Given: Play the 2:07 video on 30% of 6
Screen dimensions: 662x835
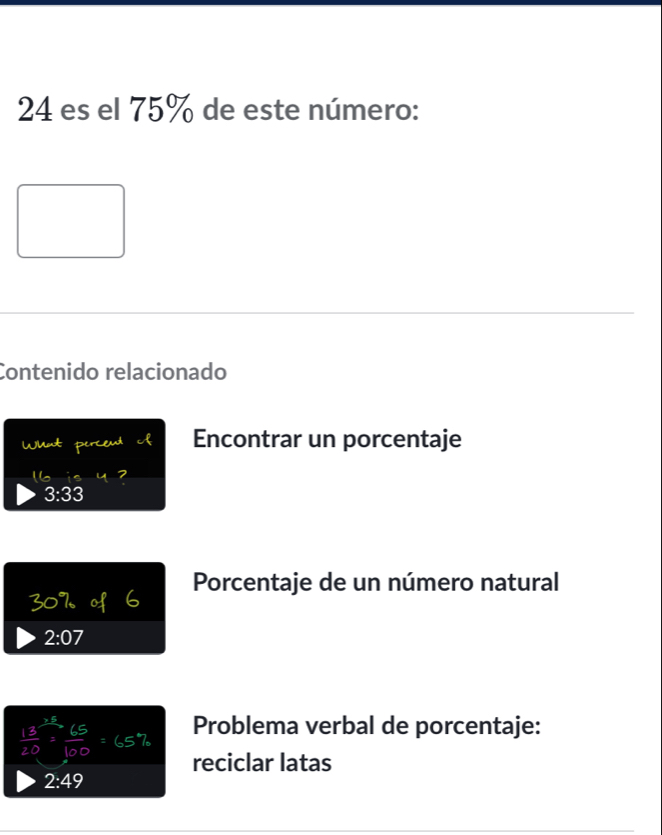Looking at the screenshot, I should [x=83, y=608].
